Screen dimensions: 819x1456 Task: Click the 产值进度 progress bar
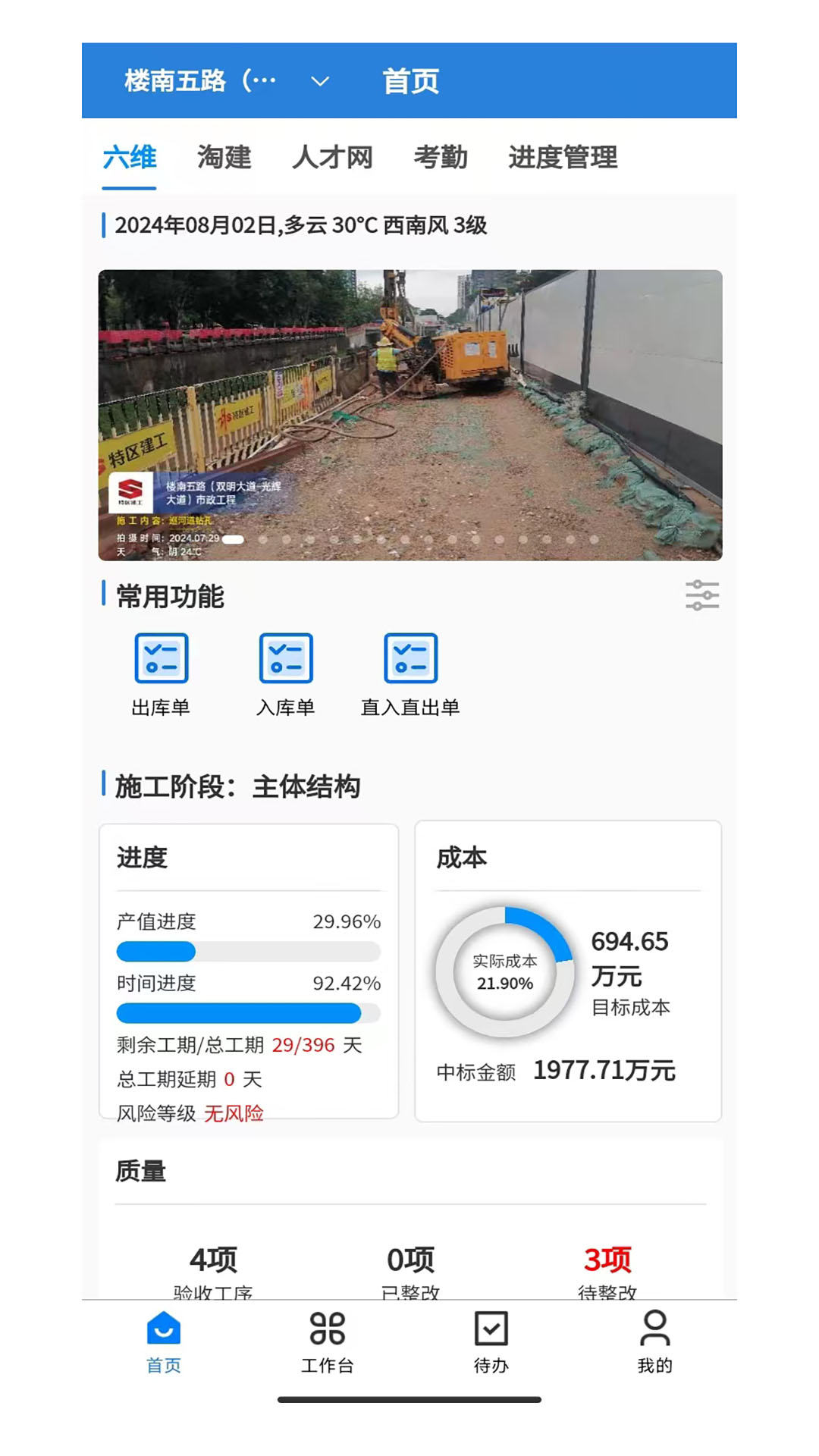point(248,951)
